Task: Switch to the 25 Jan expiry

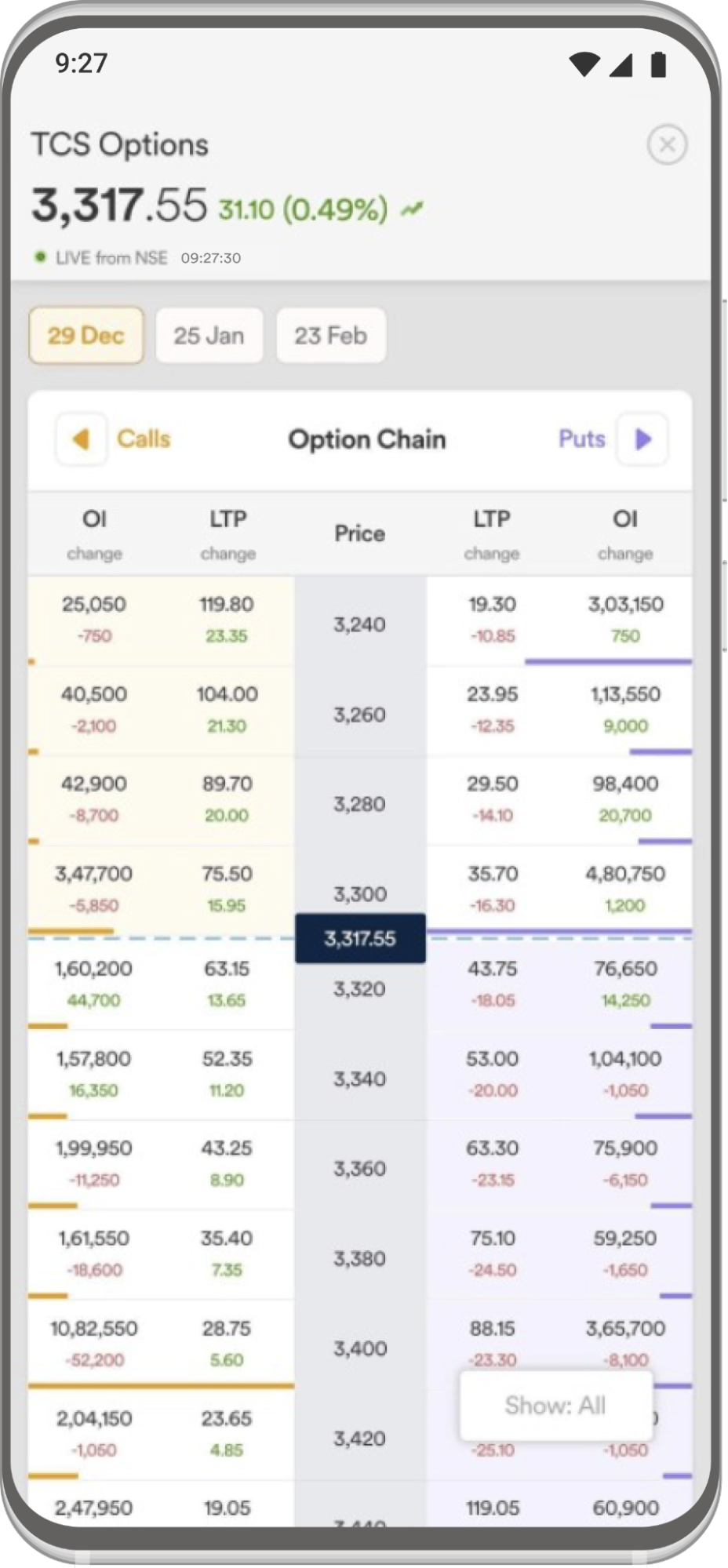Action: [x=209, y=336]
